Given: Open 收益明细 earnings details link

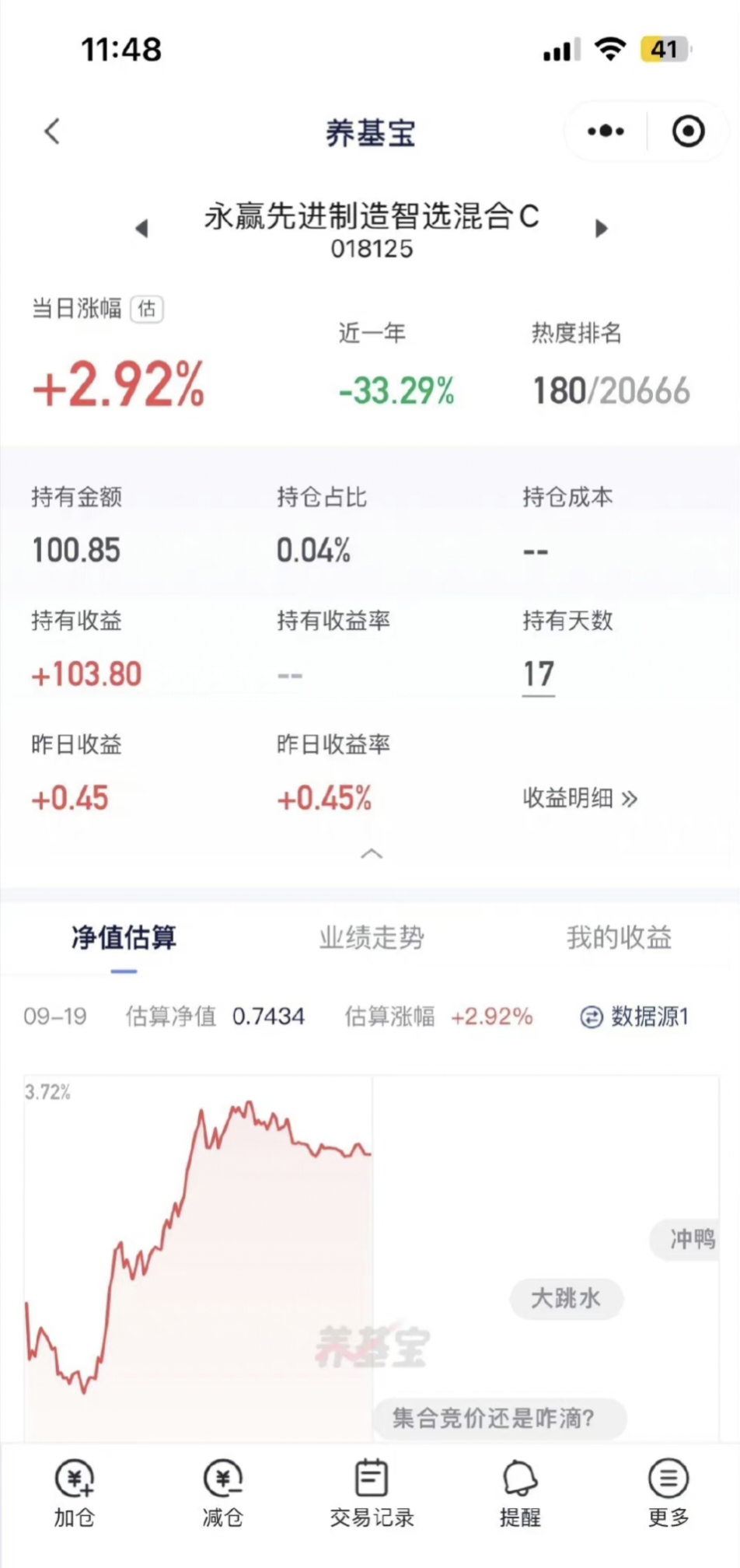Looking at the screenshot, I should coord(580,798).
